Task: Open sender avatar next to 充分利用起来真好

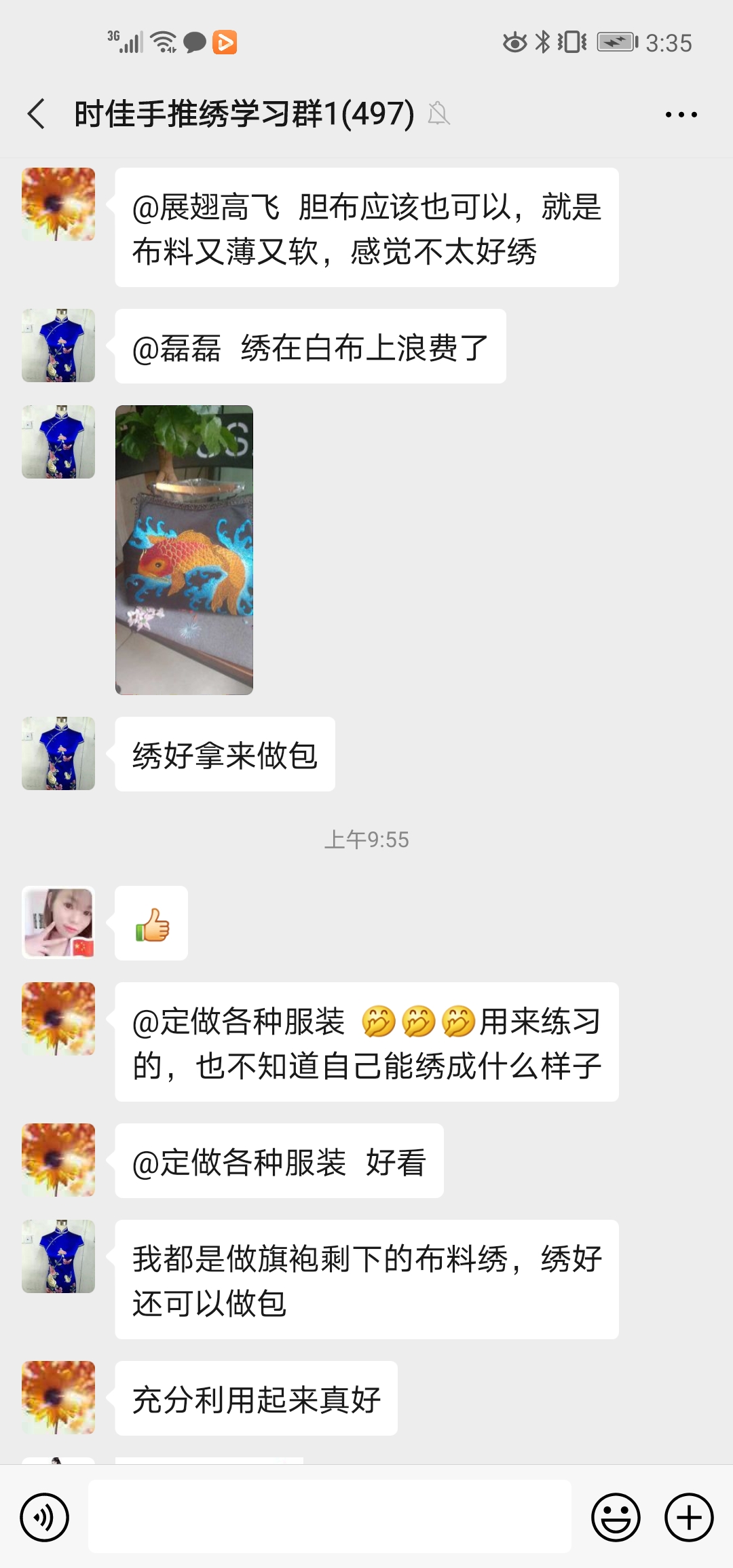Action: (x=58, y=1397)
